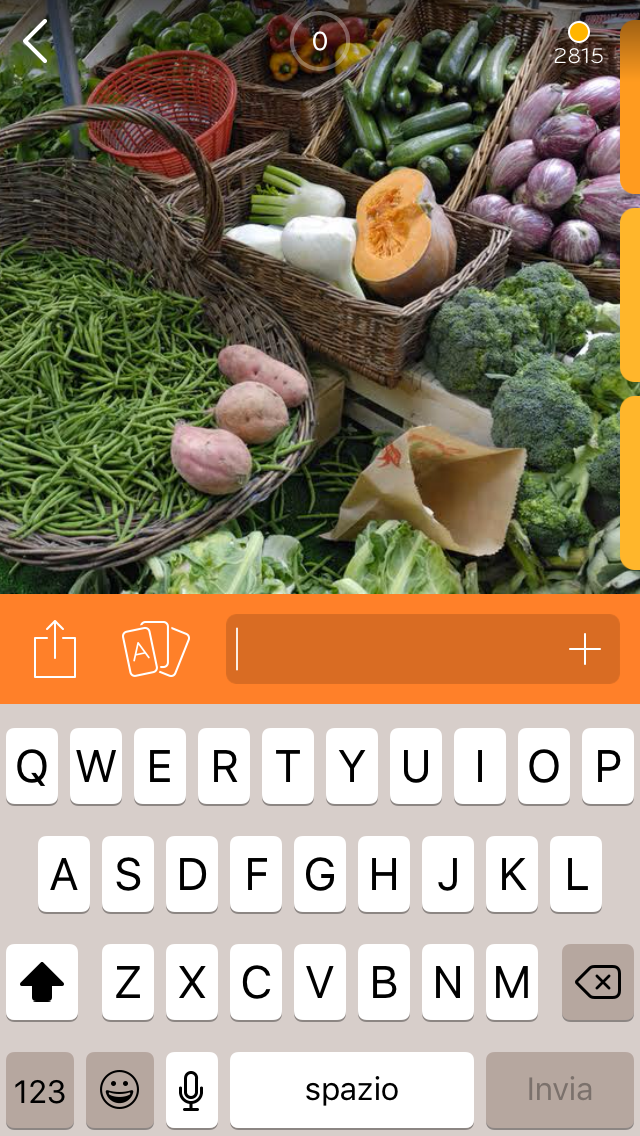The image size is (640, 1136).
Task: Tap the spazio space bar
Action: [352, 1090]
